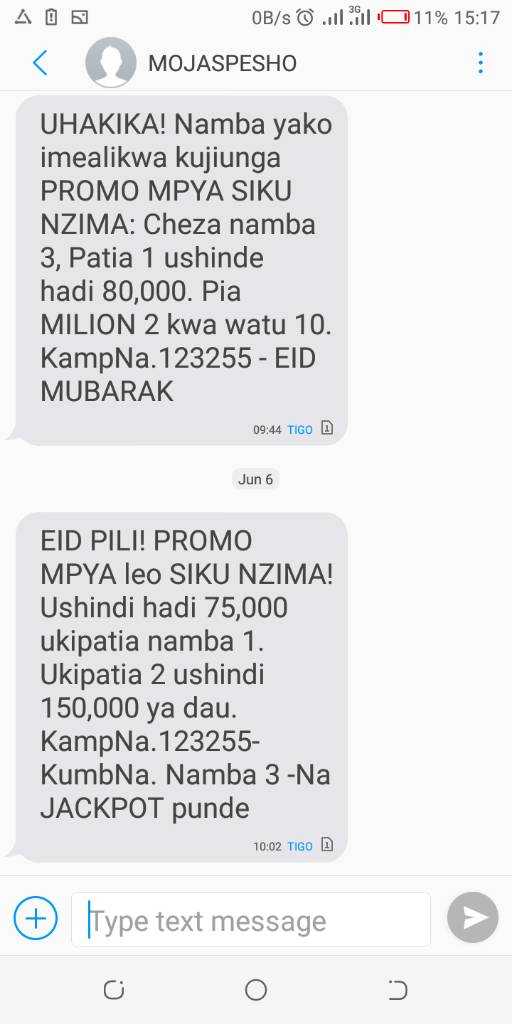Image resolution: width=512 pixels, height=1024 pixels.
Task: Go back to the conversations list
Action: pyautogui.click(x=40, y=63)
